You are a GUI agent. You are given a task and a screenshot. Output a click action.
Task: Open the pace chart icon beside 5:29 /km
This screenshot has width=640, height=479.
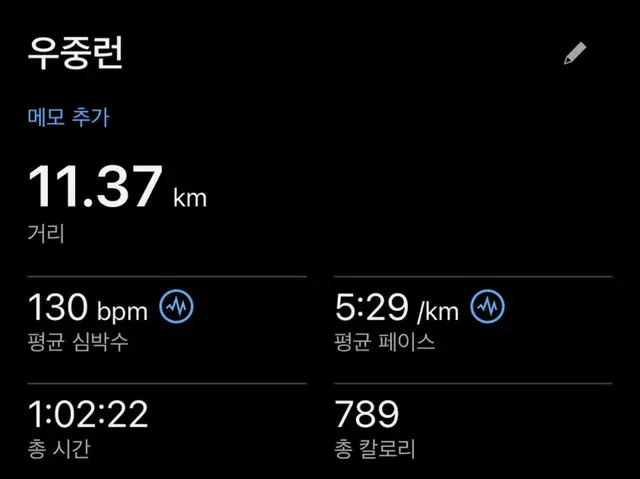click(x=488, y=306)
